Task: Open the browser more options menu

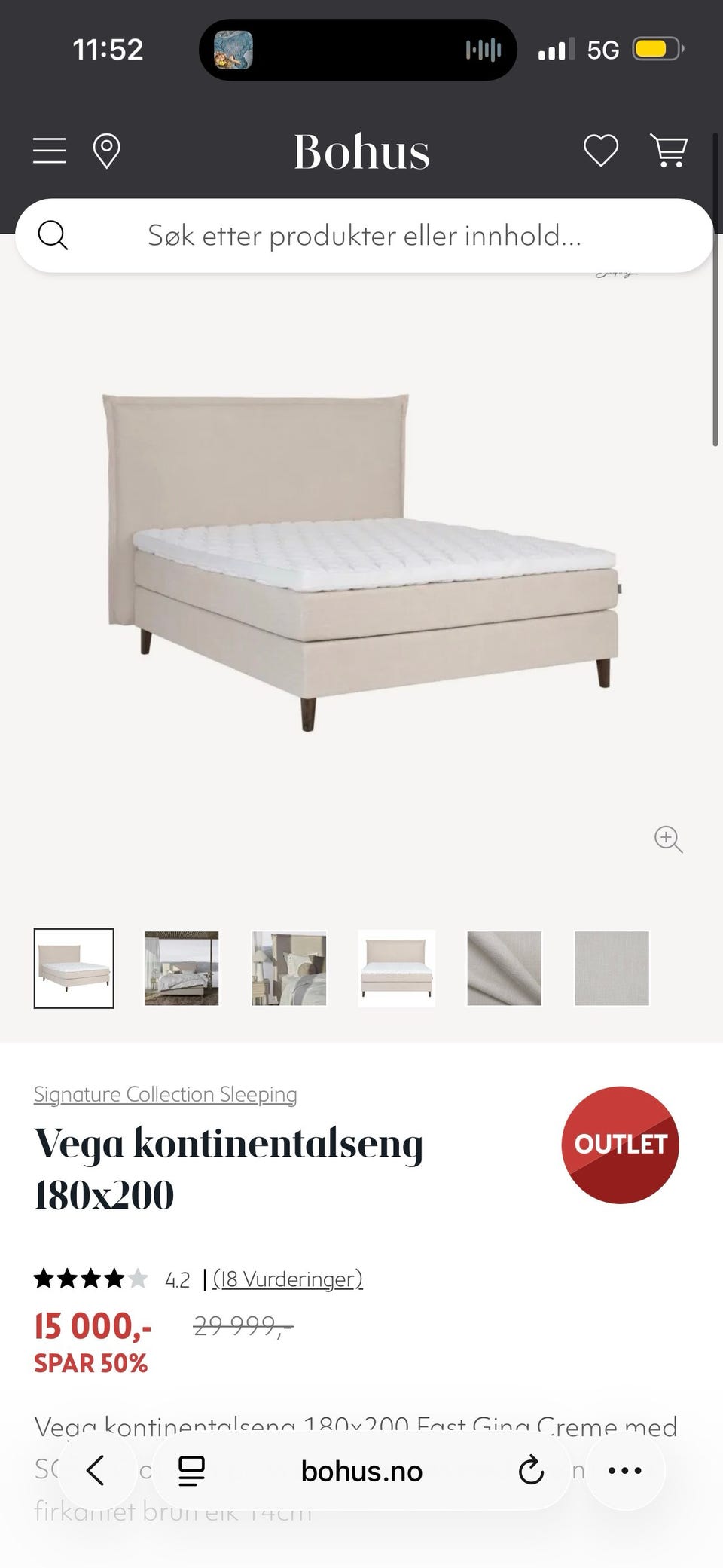Action: [x=625, y=1470]
